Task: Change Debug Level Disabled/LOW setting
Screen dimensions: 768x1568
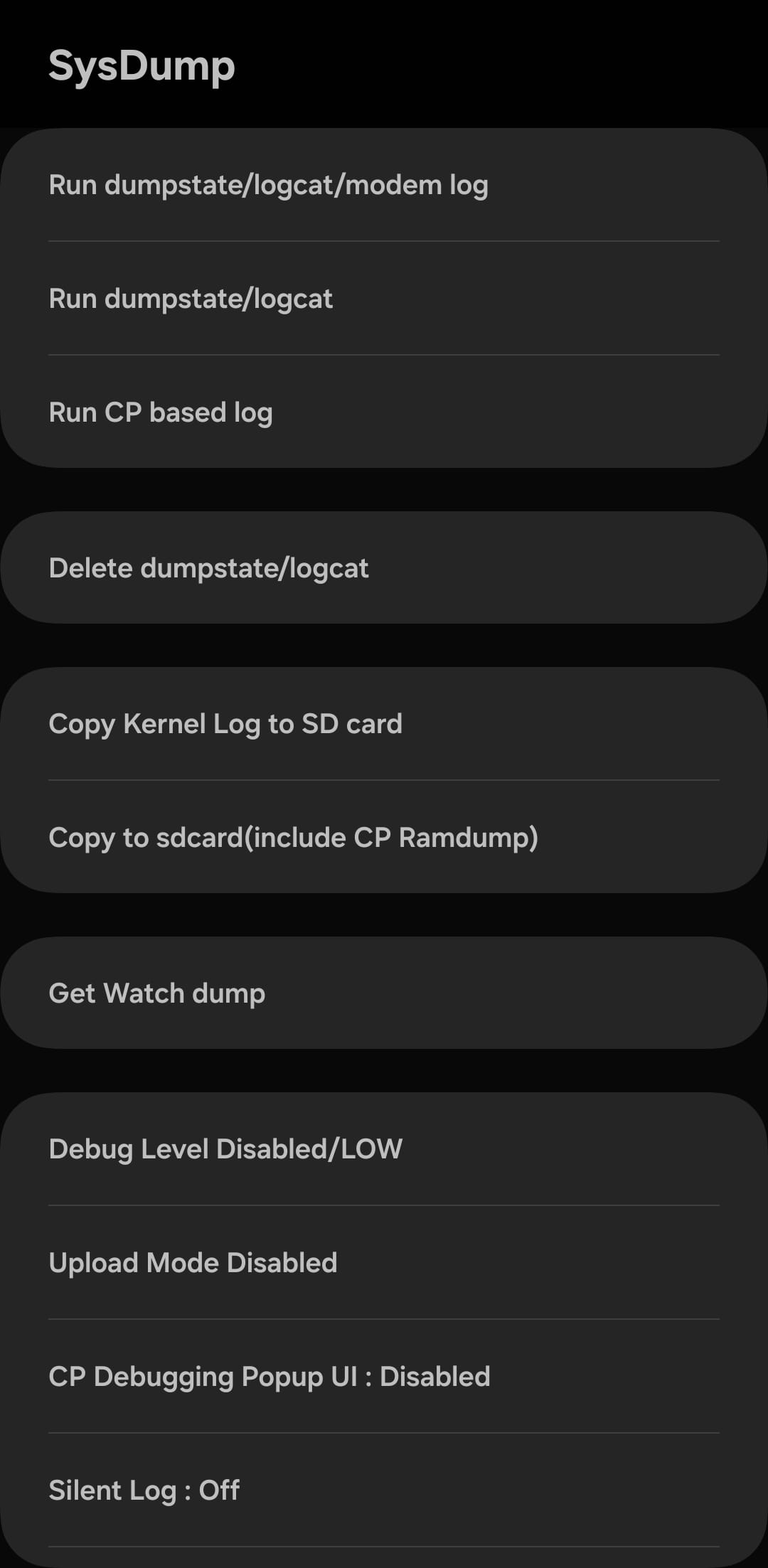Action: click(x=225, y=1149)
